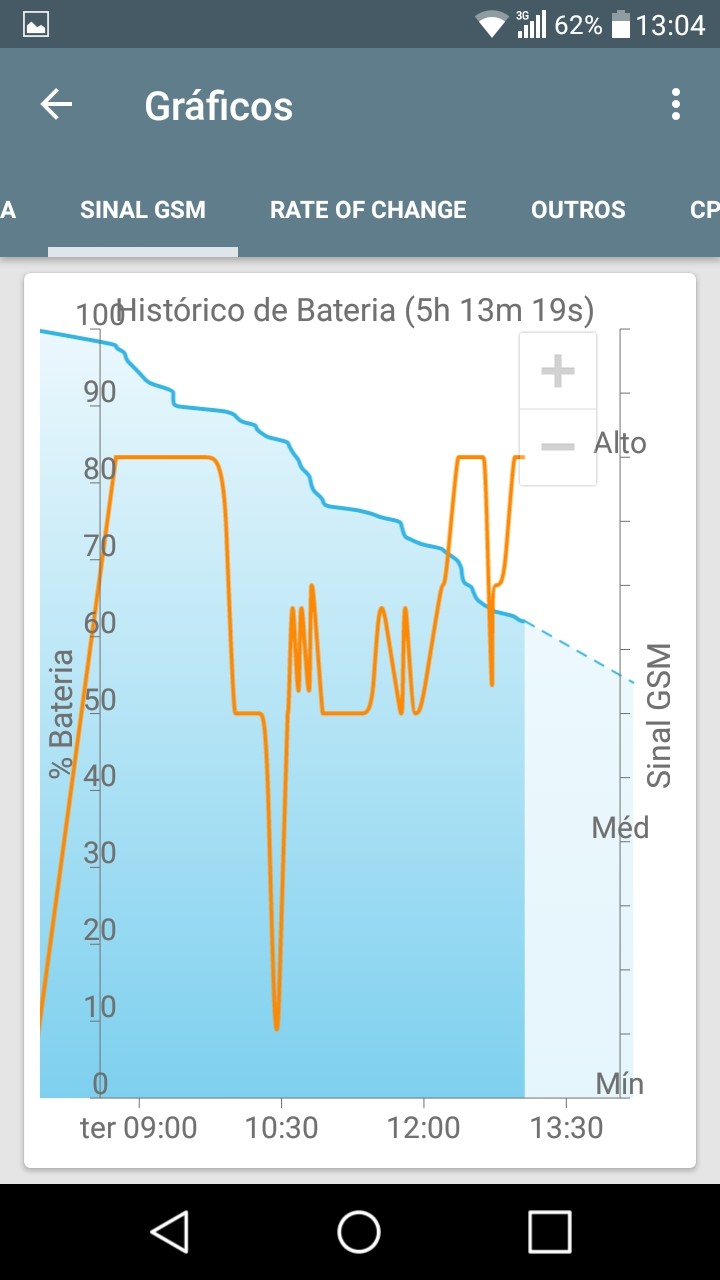720x1280 pixels.
Task: Open the overflow menu
Action: [676, 105]
